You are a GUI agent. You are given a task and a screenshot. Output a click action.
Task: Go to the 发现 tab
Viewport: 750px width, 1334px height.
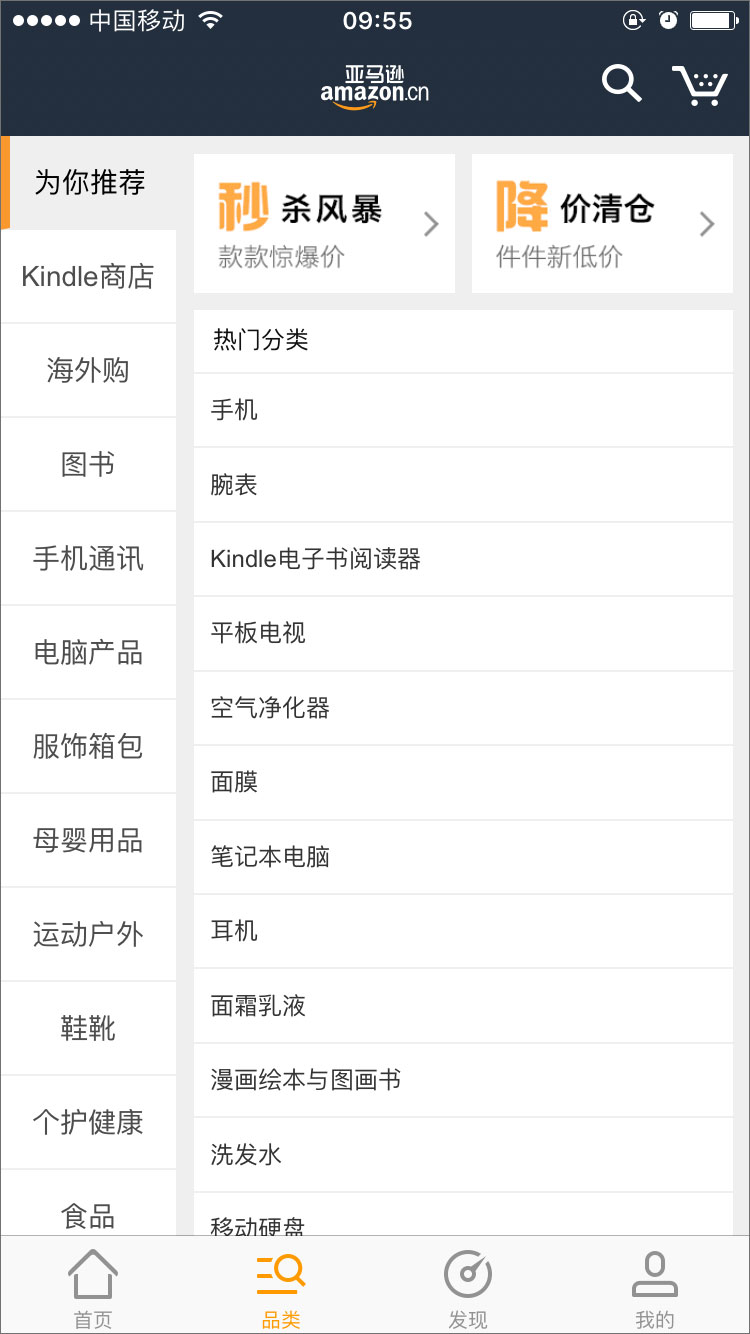point(467,1288)
